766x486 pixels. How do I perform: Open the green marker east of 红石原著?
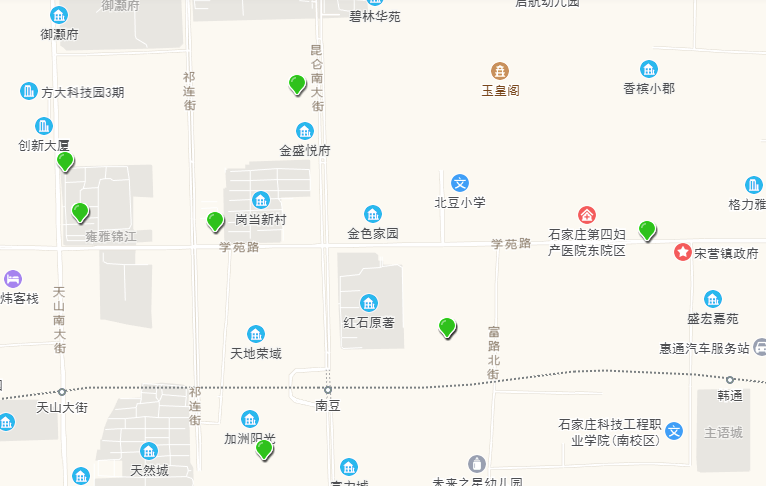point(448,326)
